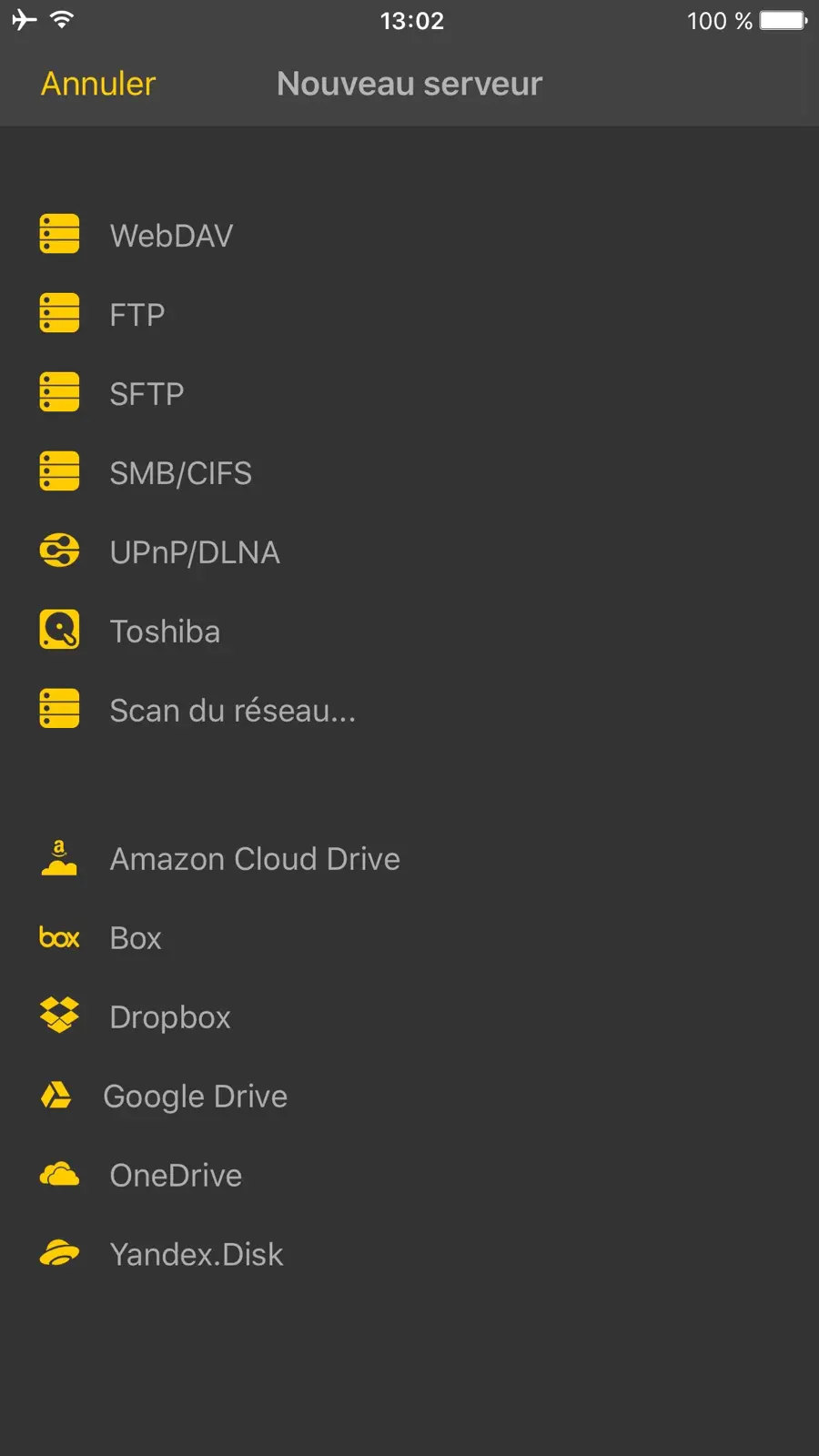Select the WebDAV server type

pyautogui.click(x=409, y=236)
